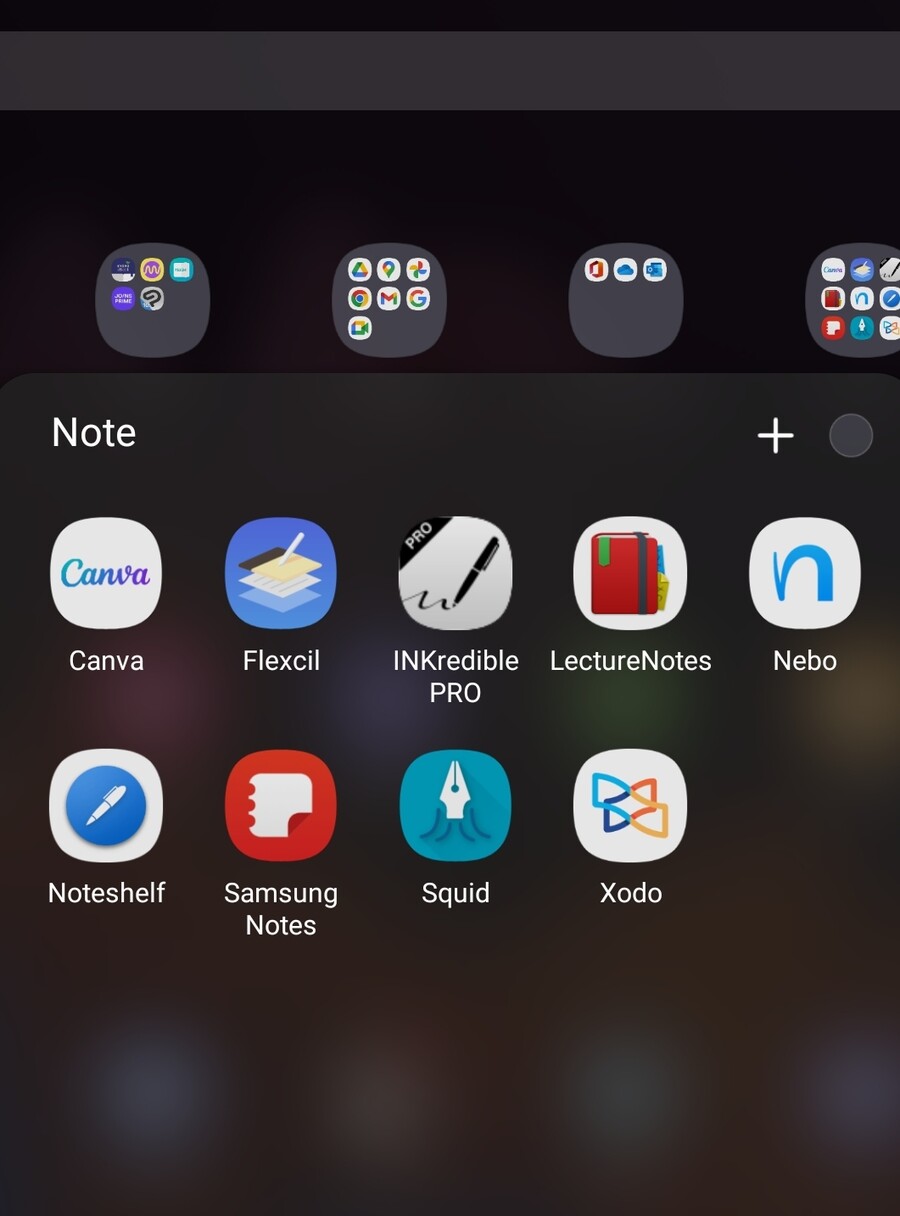Add apps to the Note folder
Image resolution: width=900 pixels, height=1216 pixels.
coord(775,436)
